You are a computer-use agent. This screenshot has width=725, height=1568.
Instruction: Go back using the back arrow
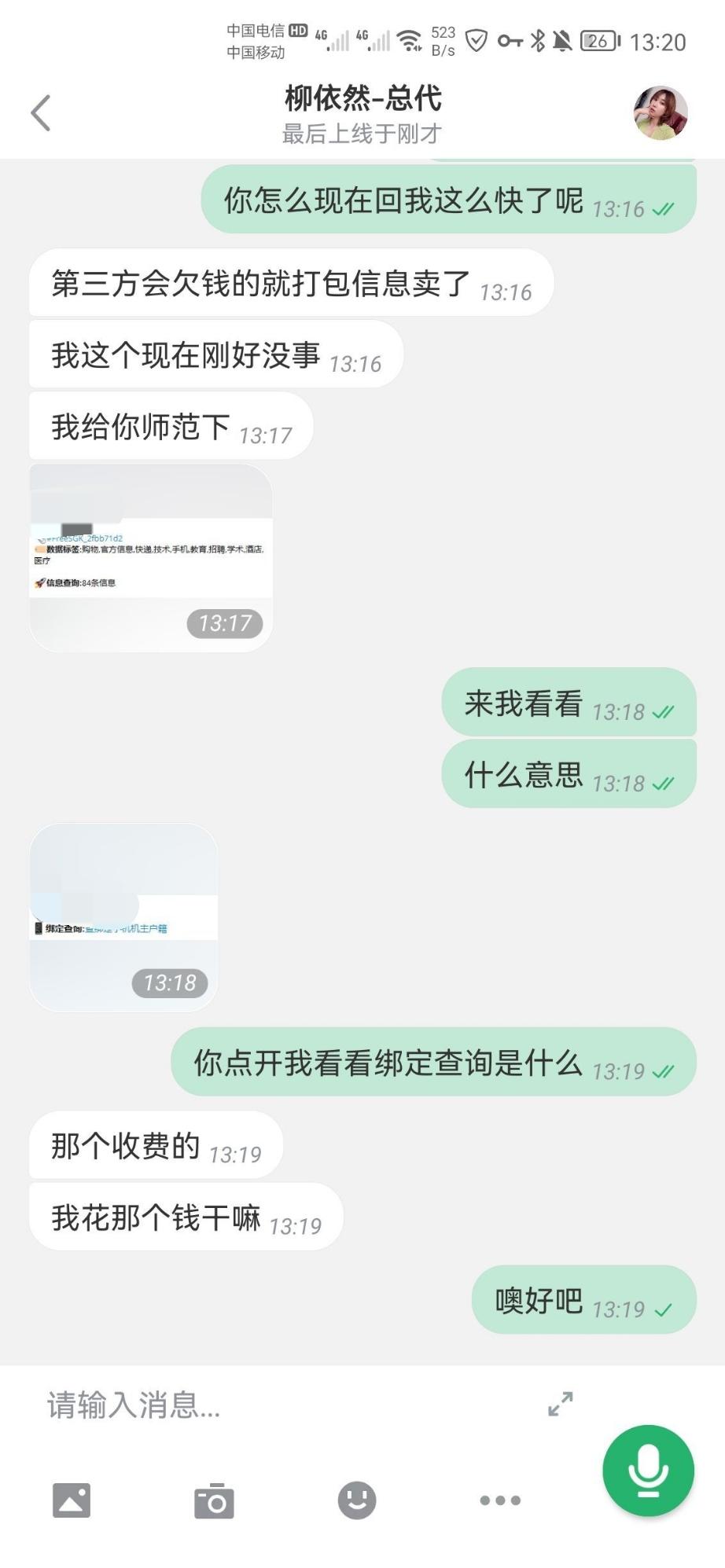click(41, 112)
